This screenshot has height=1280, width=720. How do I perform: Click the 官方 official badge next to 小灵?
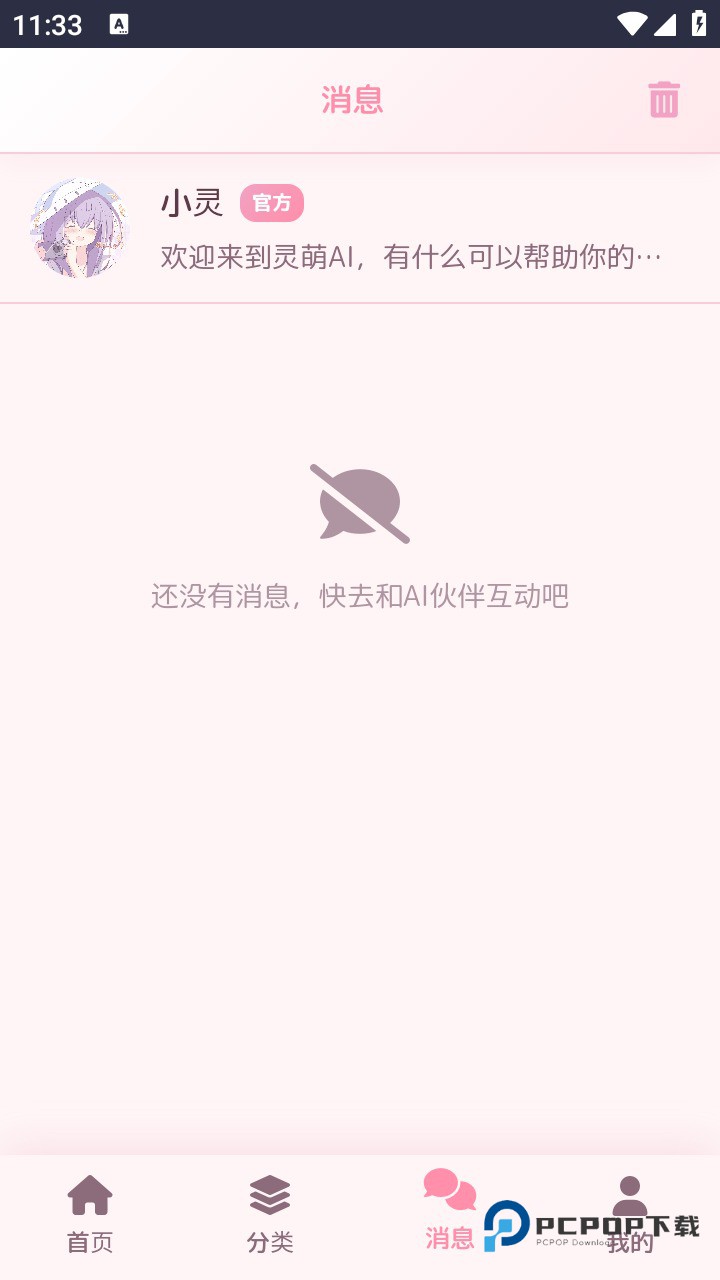click(272, 203)
